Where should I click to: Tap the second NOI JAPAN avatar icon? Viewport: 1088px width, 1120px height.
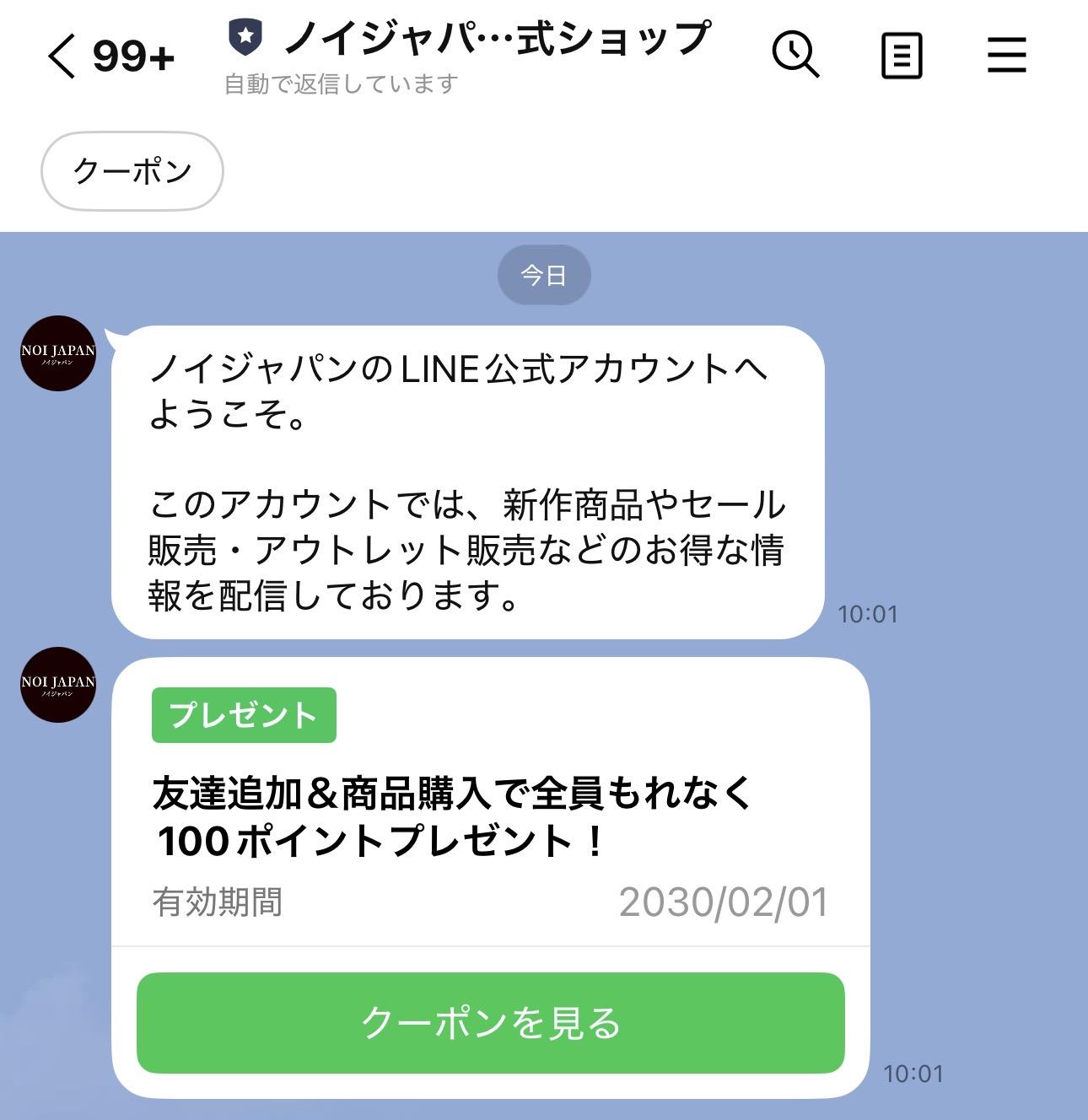pyautogui.click(x=57, y=685)
